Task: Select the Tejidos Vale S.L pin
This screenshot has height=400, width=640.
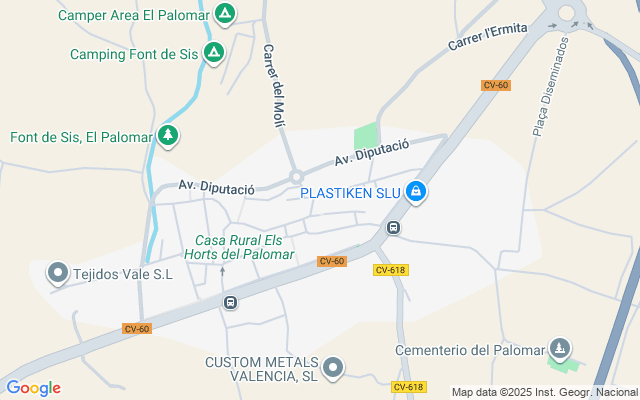Action: [58, 273]
